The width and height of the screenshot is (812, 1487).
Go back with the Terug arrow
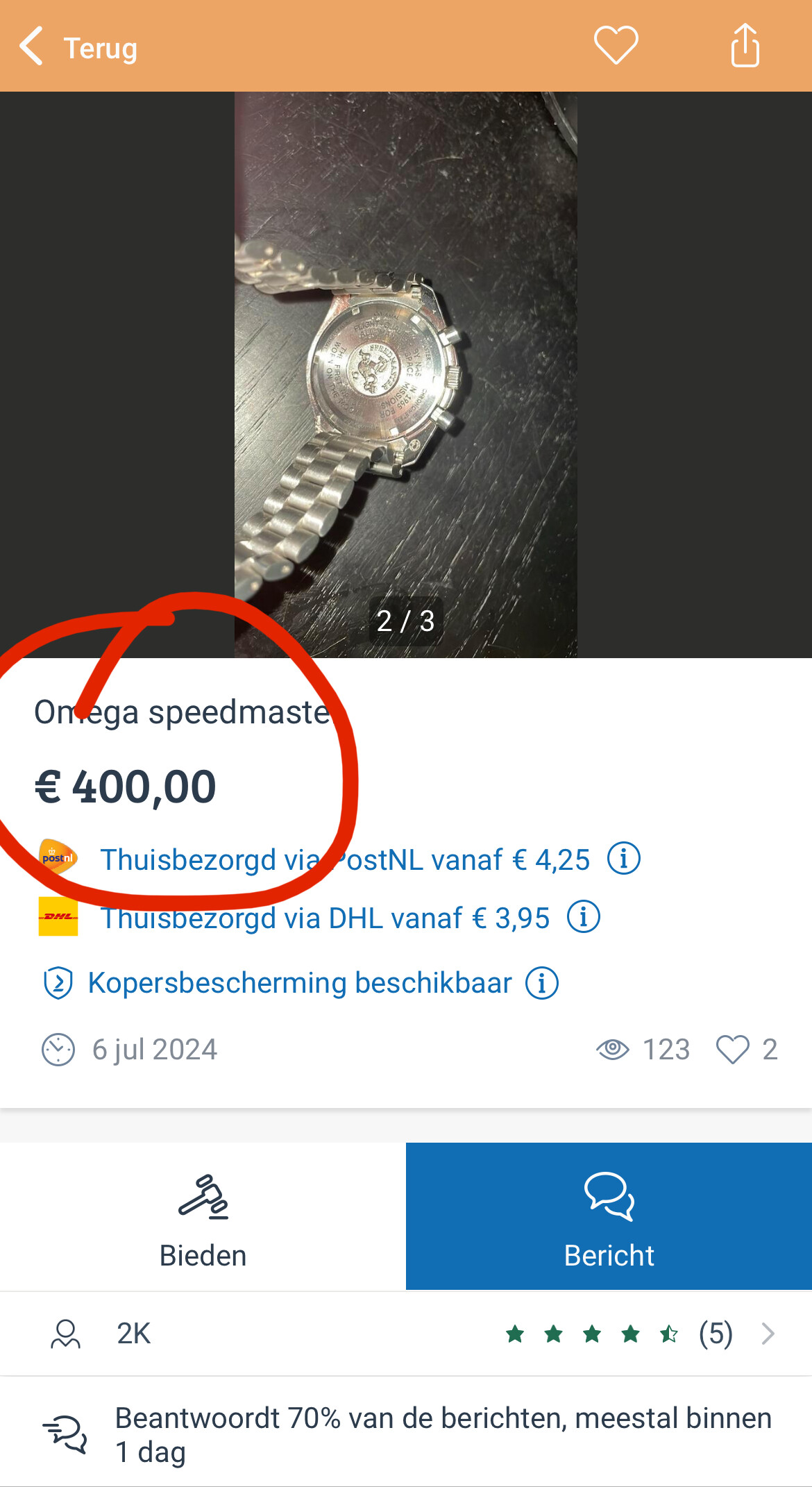[x=78, y=47]
